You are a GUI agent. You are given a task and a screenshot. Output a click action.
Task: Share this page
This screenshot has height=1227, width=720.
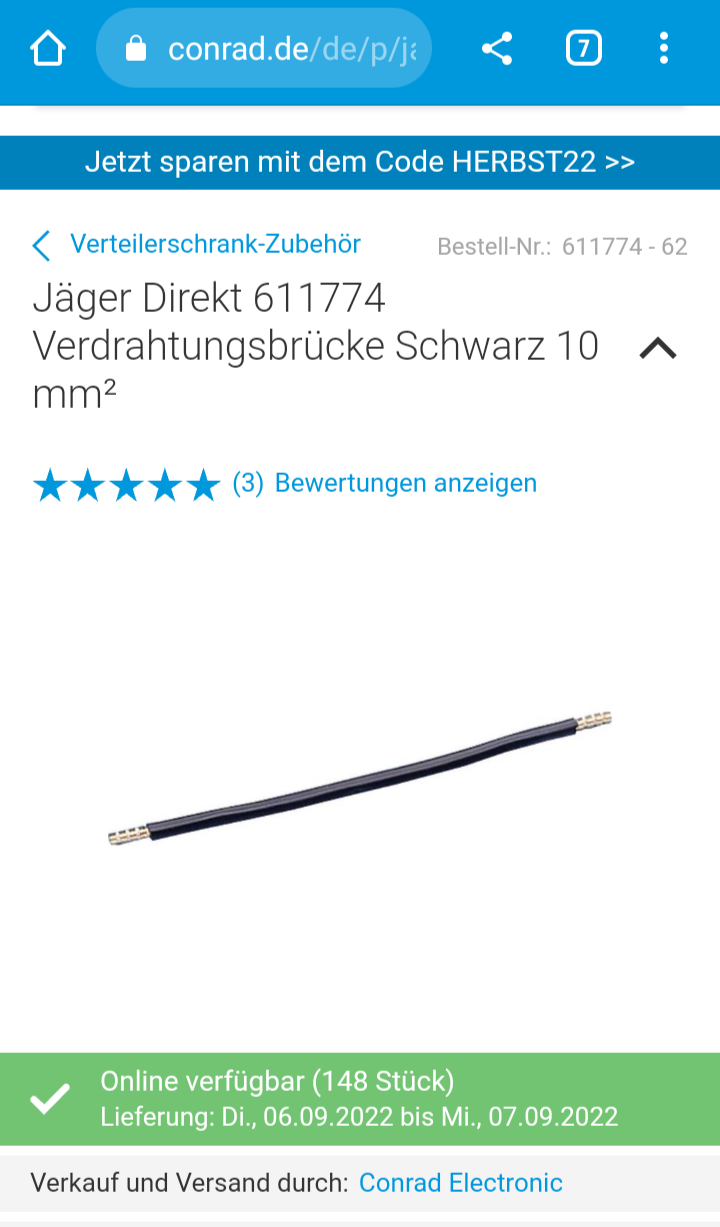tap(497, 48)
